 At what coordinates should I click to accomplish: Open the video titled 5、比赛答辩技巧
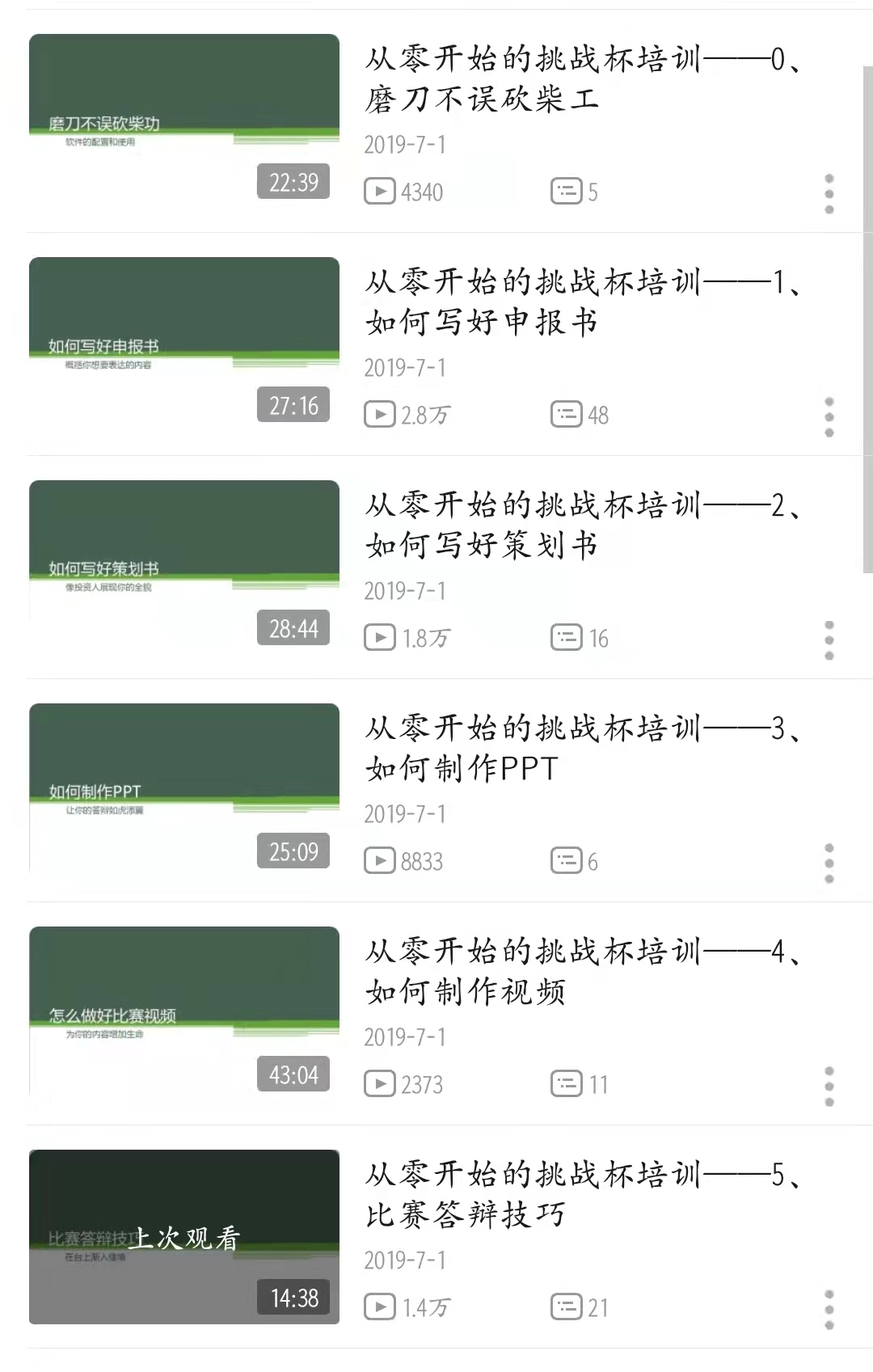click(582, 1195)
